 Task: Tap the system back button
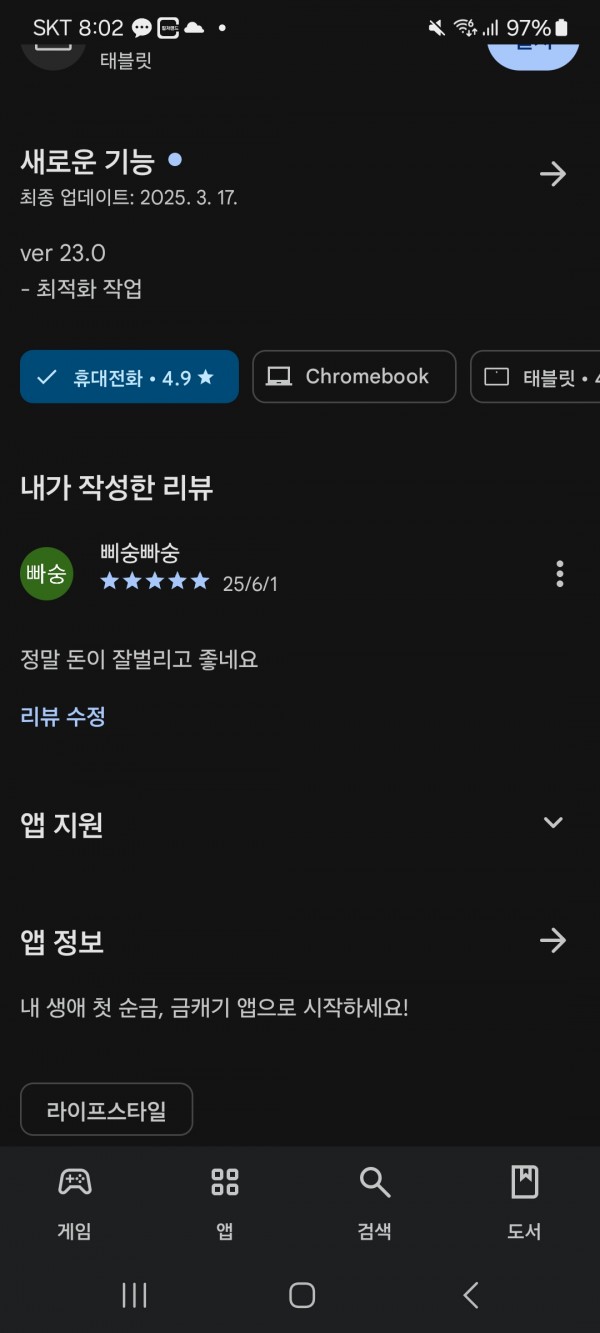[471, 1296]
